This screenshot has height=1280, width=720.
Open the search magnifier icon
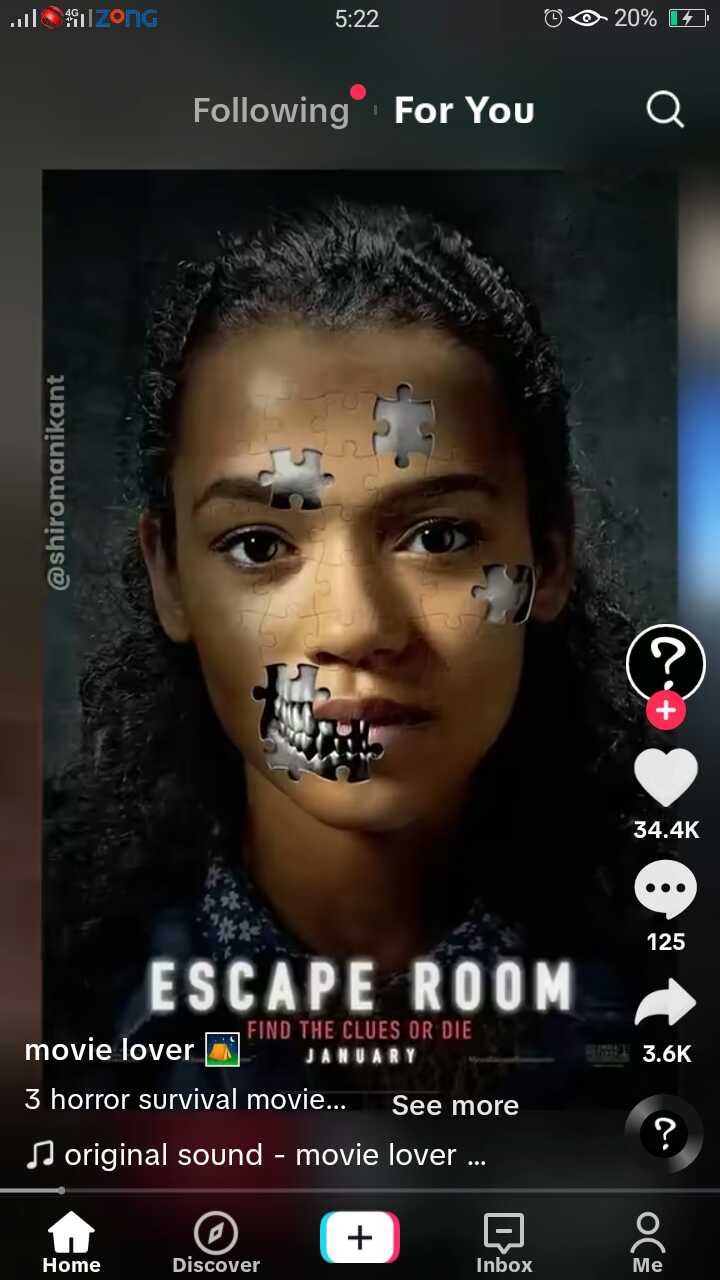click(x=665, y=110)
